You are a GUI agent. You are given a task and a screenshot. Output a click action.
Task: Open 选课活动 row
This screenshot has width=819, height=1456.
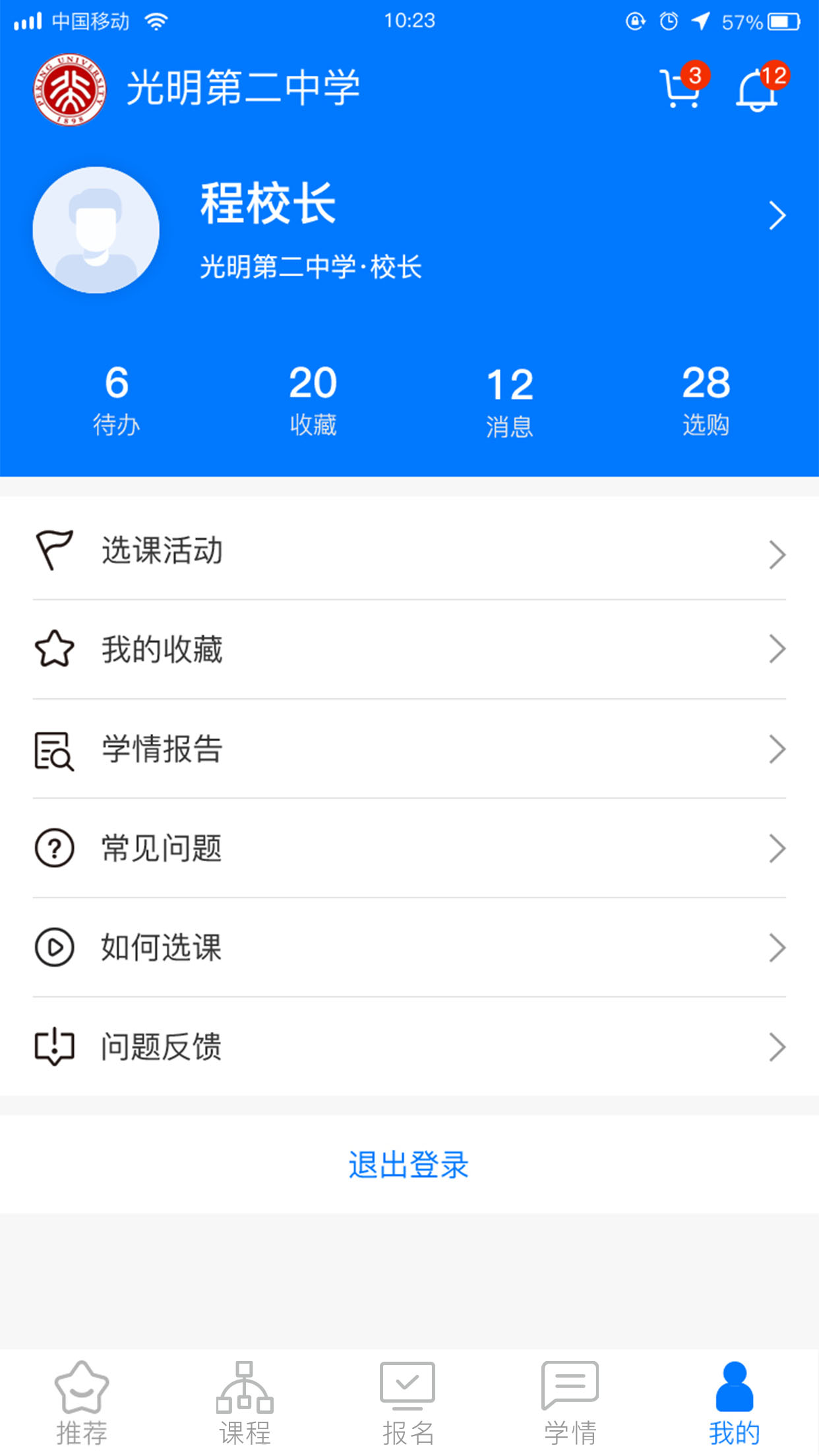[409, 551]
